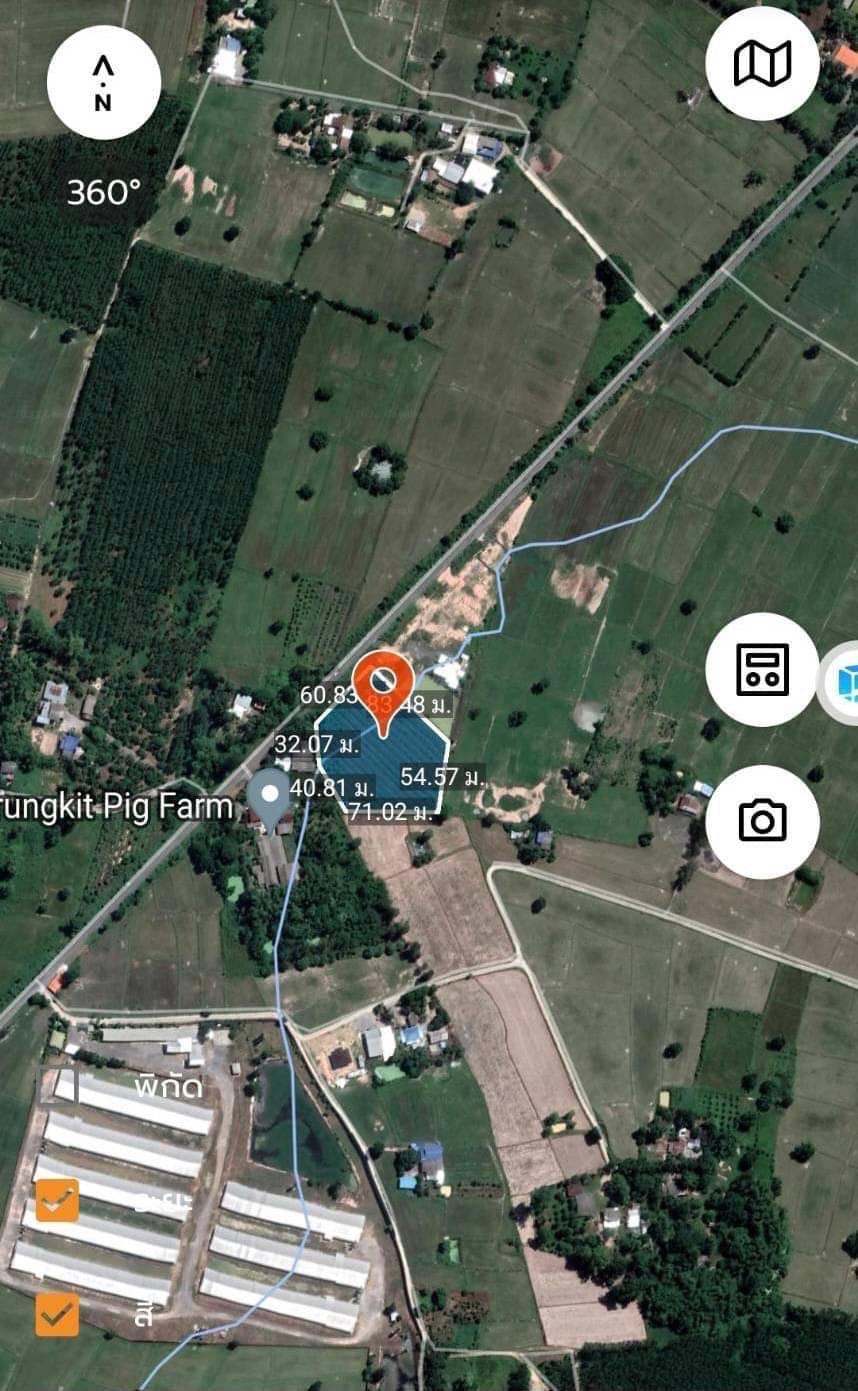Viewport: 858px width, 1391px height.
Task: Open the measurement tool button
Action: [x=762, y=669]
